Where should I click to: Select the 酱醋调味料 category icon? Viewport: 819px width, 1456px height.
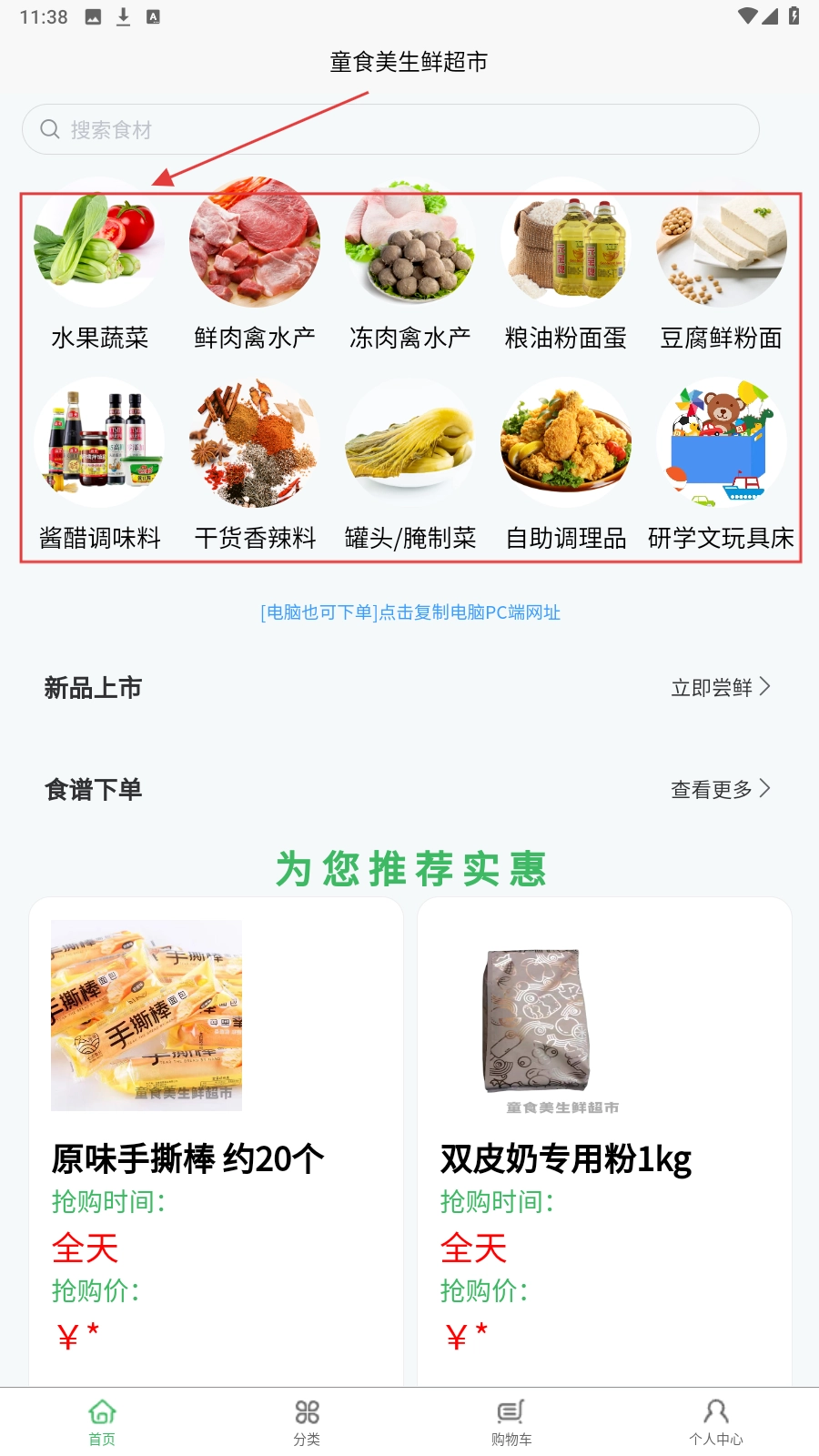(99, 444)
